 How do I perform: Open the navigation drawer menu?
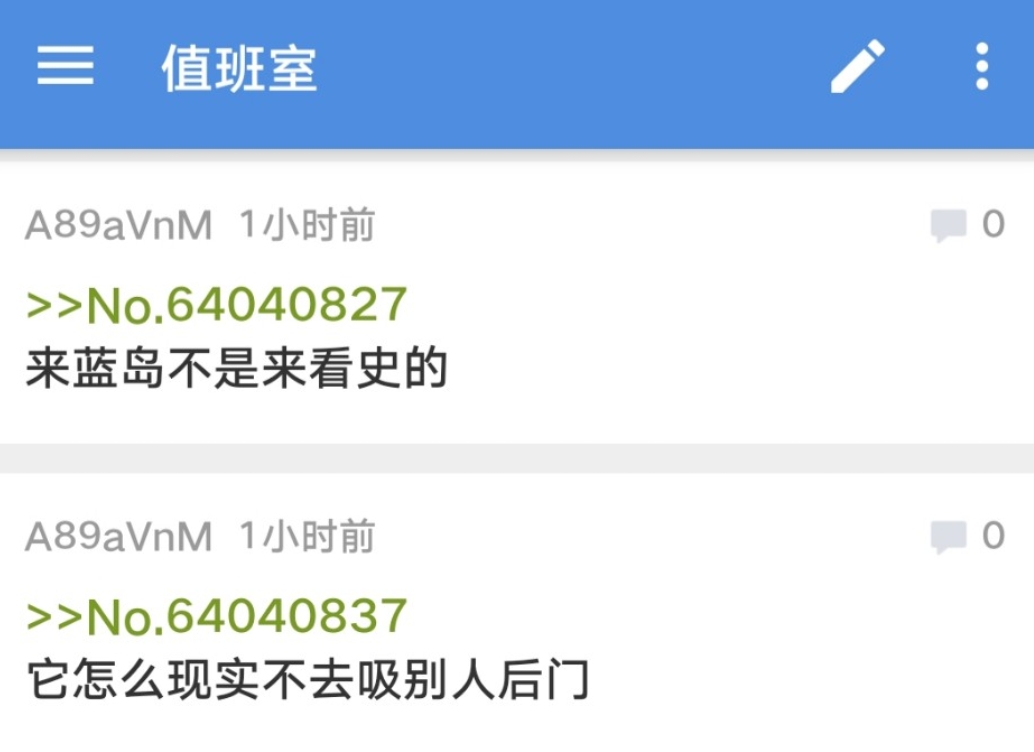point(66,67)
